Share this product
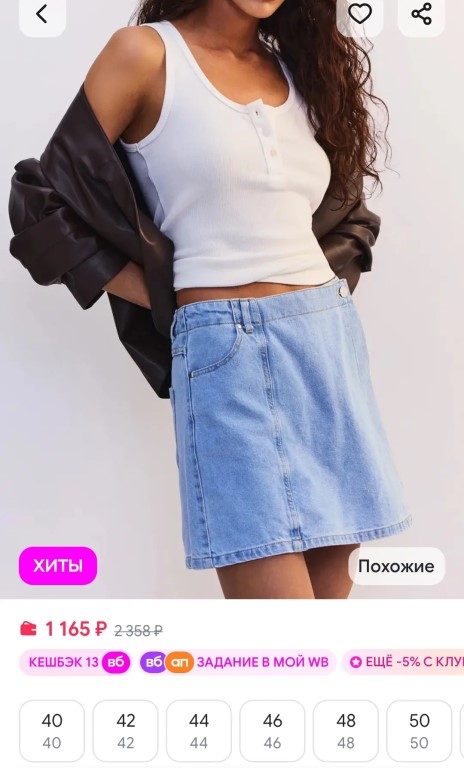Screen dimensions: 464x768 click(421, 15)
